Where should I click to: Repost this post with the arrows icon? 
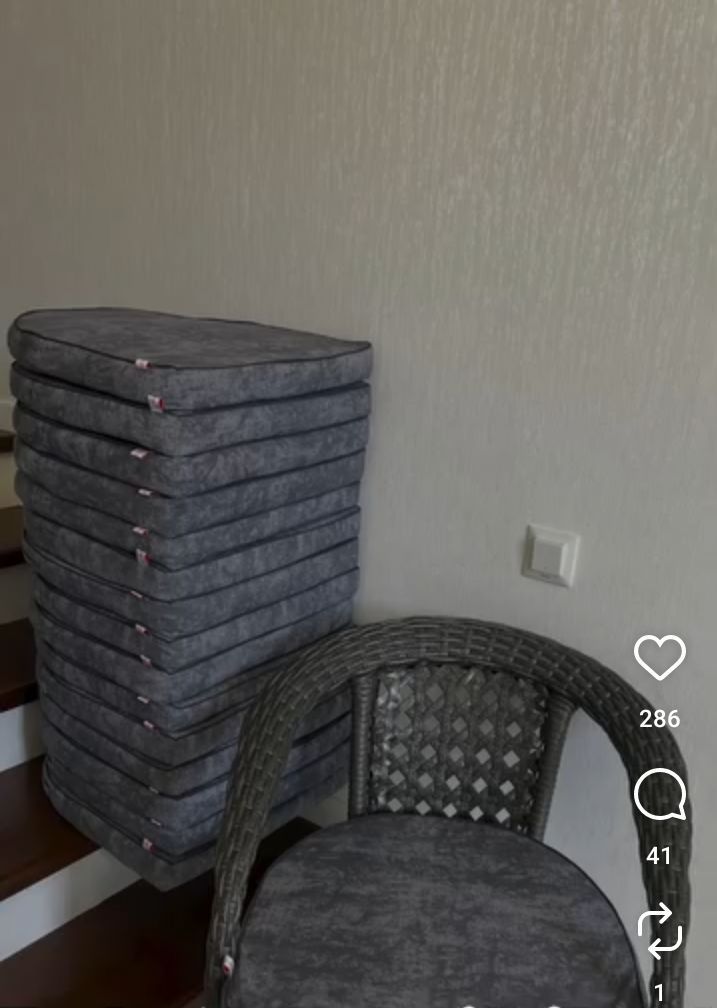[660, 931]
